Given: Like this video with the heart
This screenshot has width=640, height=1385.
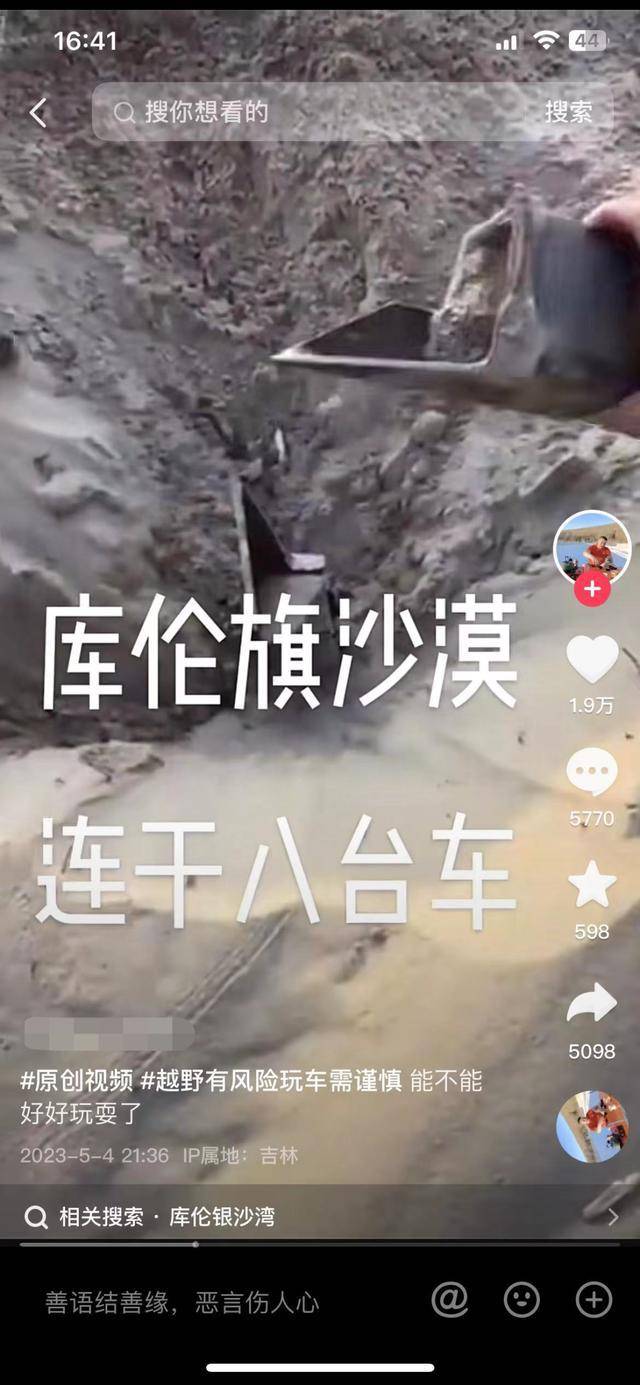Looking at the screenshot, I should pyautogui.click(x=592, y=660).
